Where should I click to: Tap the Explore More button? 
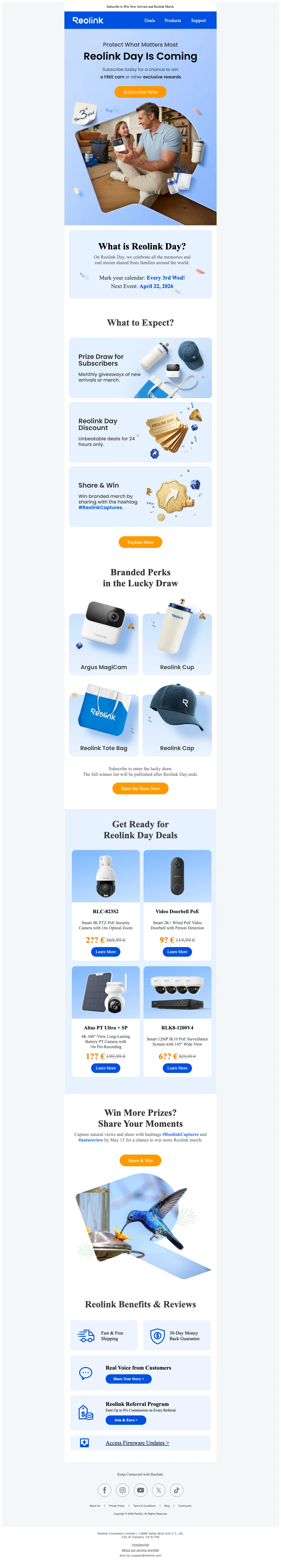140,542
